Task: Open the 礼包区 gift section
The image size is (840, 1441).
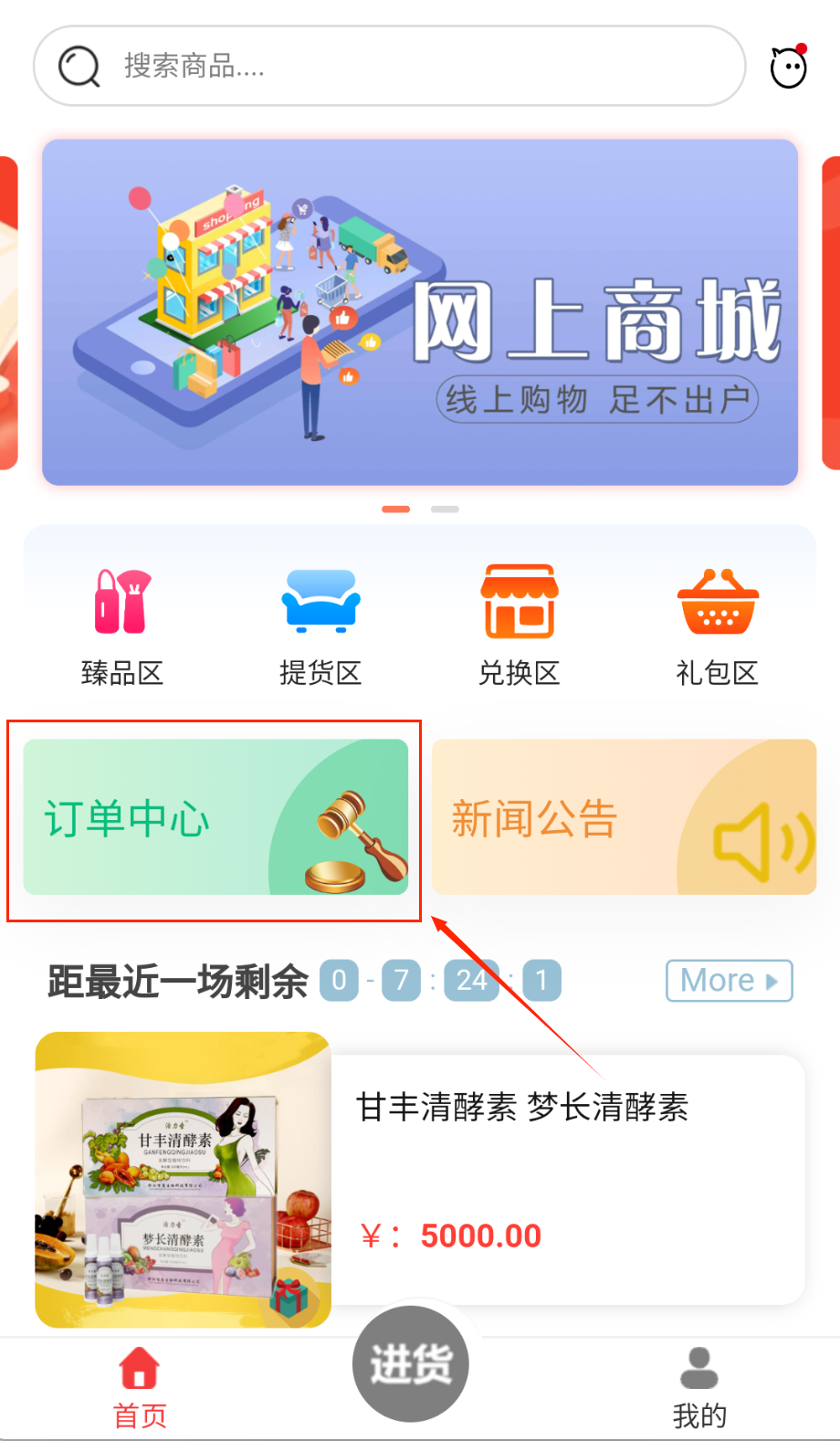Action: (x=718, y=626)
